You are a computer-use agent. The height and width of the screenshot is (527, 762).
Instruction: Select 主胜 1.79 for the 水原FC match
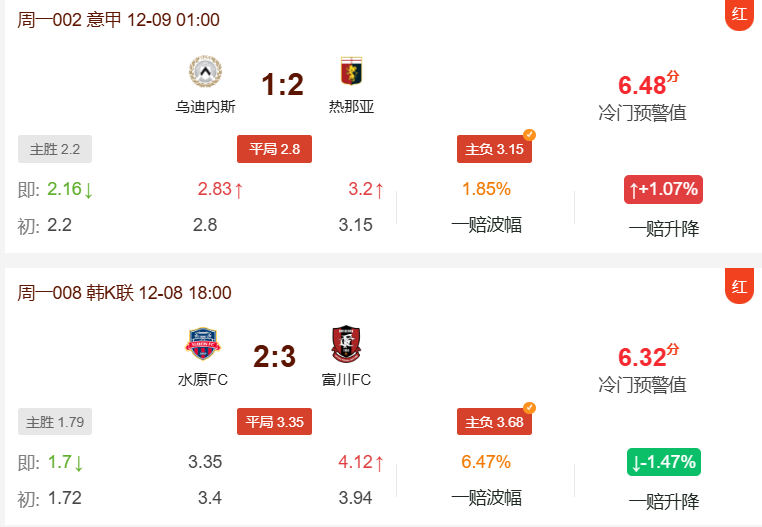pos(55,422)
